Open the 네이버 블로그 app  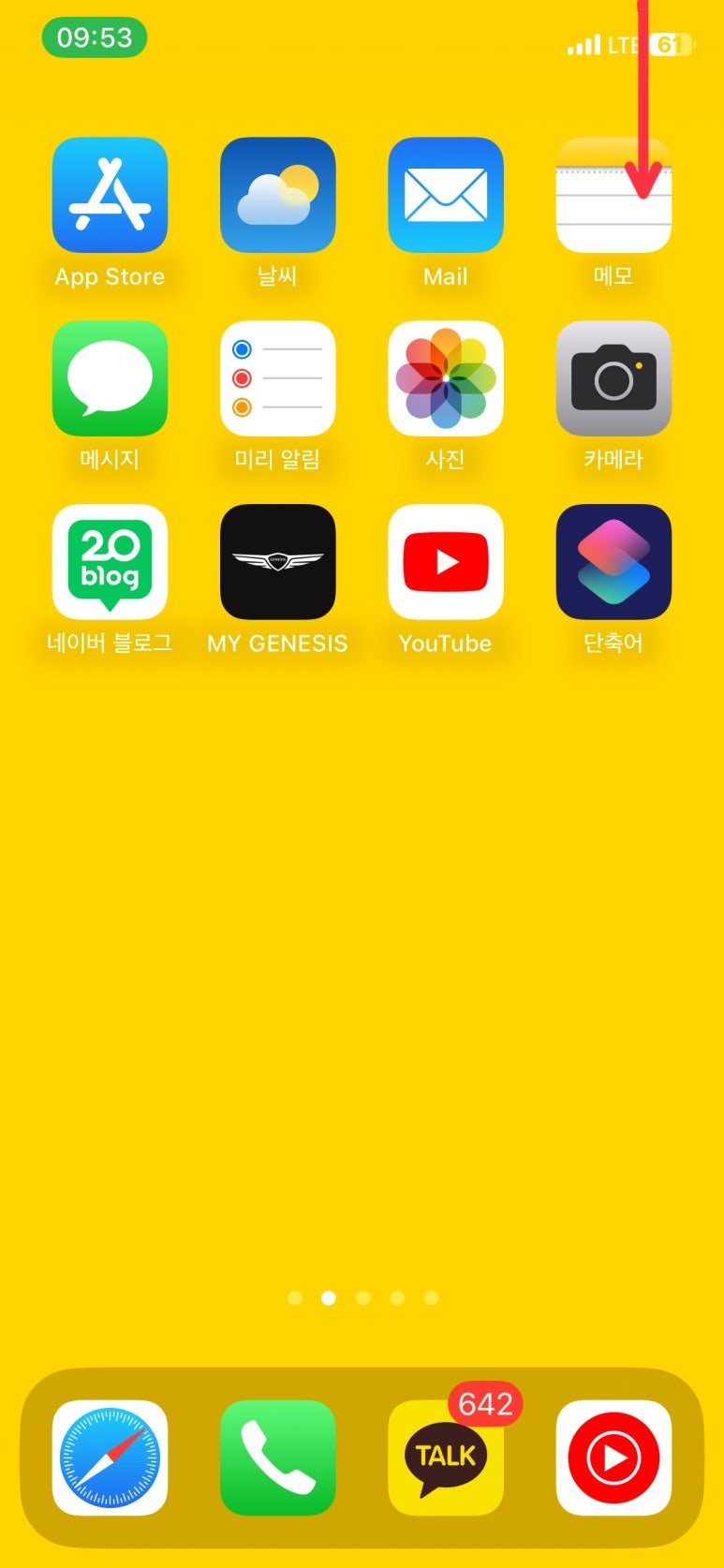pos(110,561)
